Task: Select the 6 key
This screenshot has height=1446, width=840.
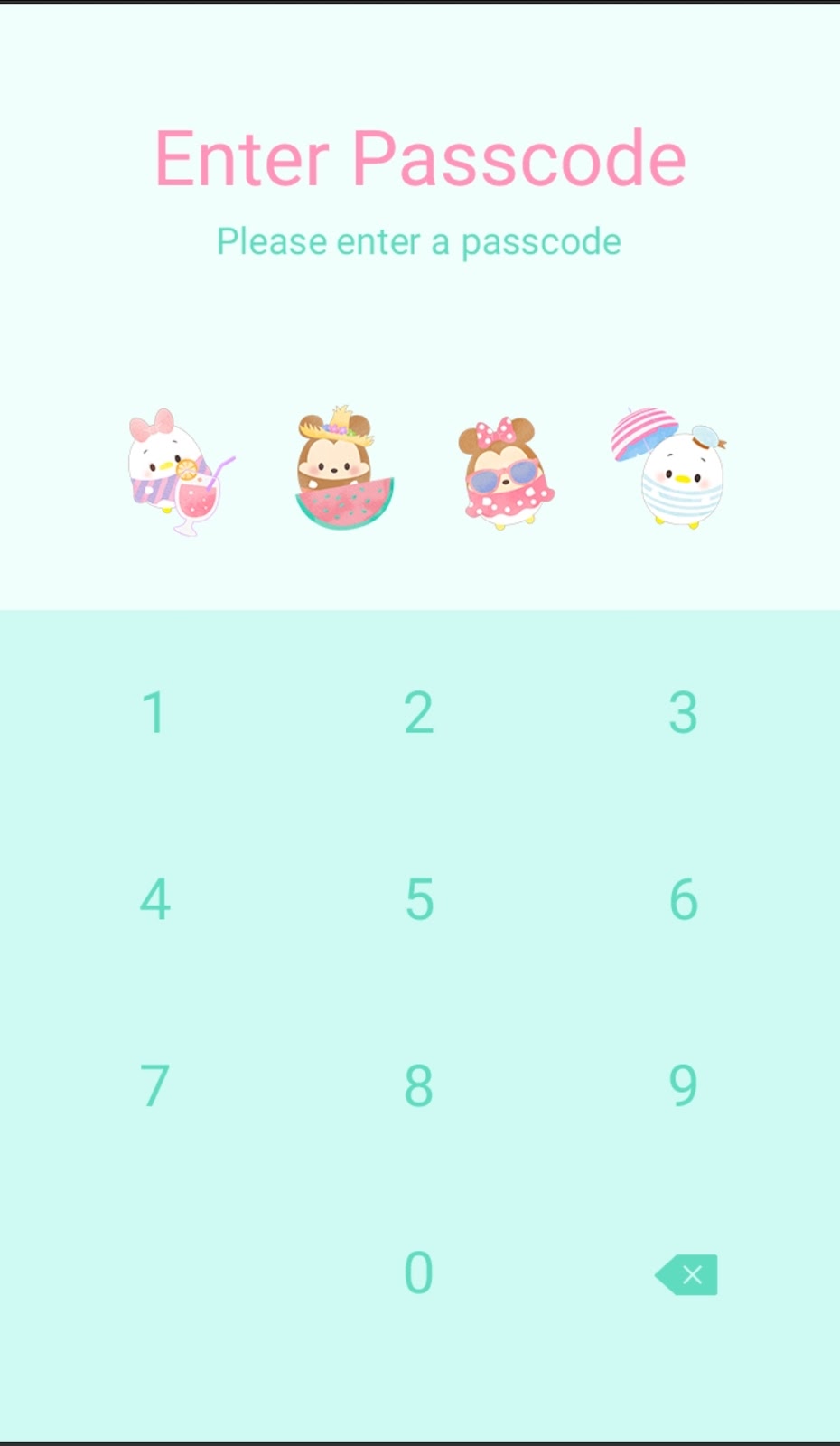Action: coord(683,899)
